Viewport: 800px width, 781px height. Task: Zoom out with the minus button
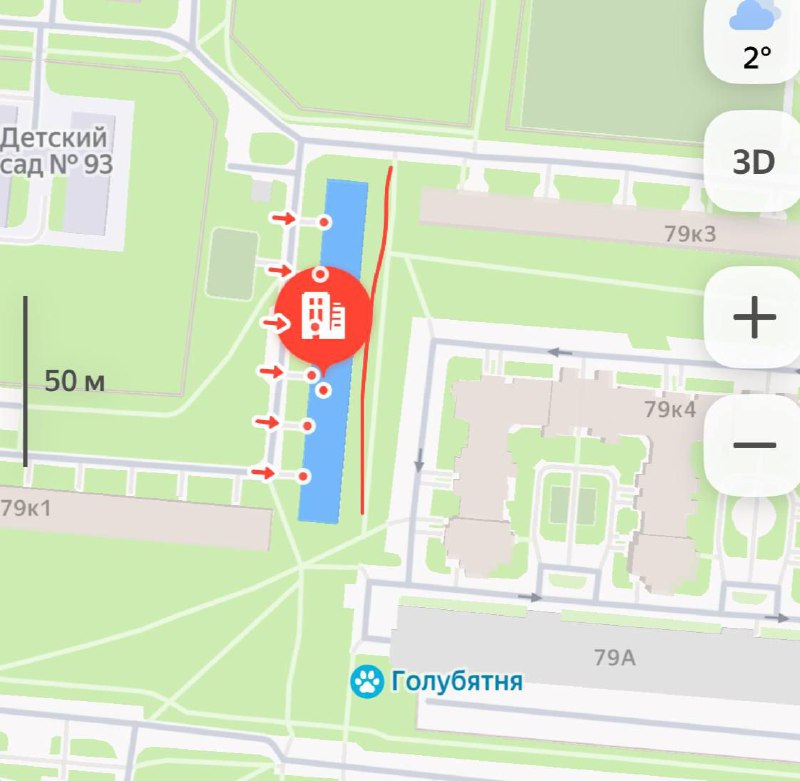tap(755, 445)
